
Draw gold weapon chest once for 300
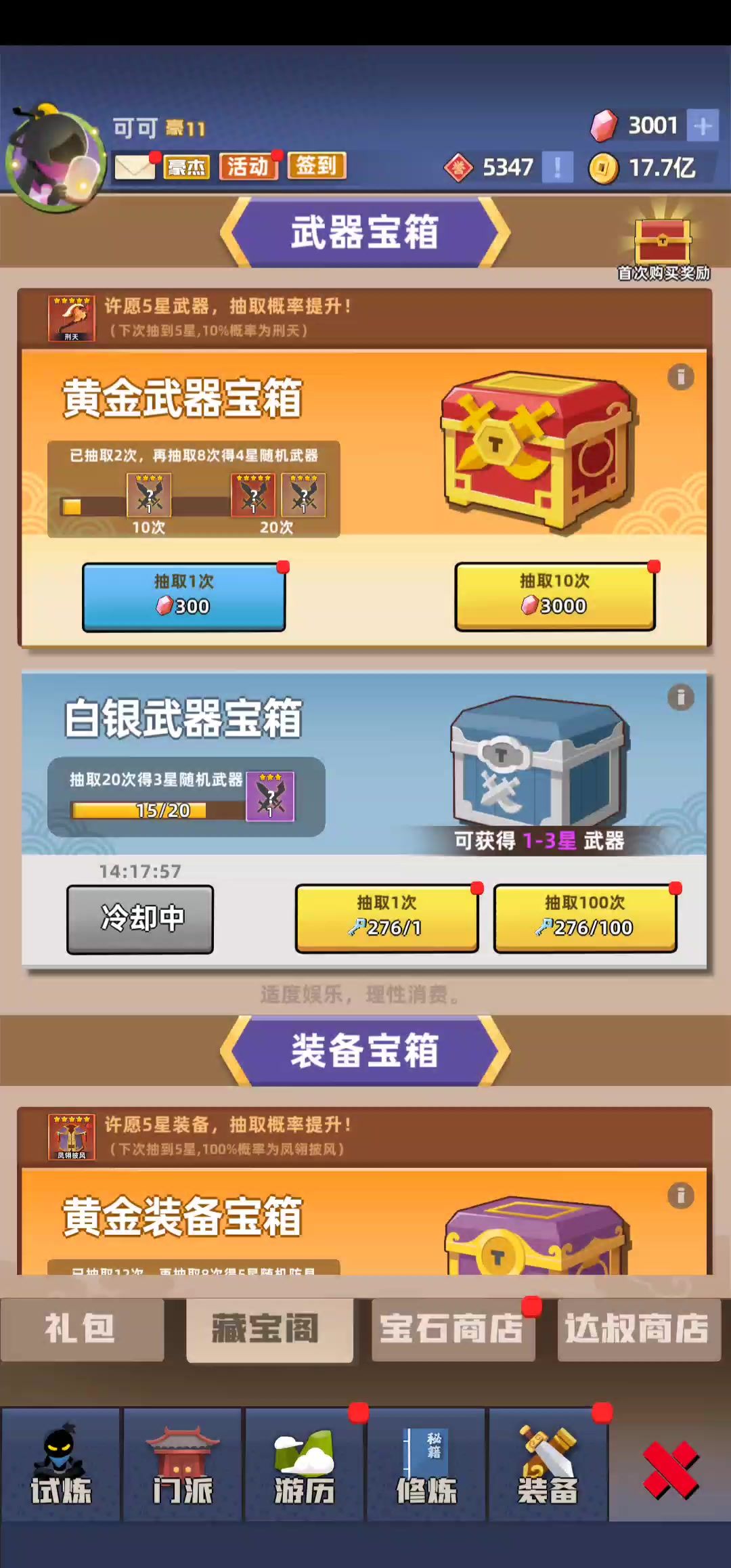tap(183, 596)
